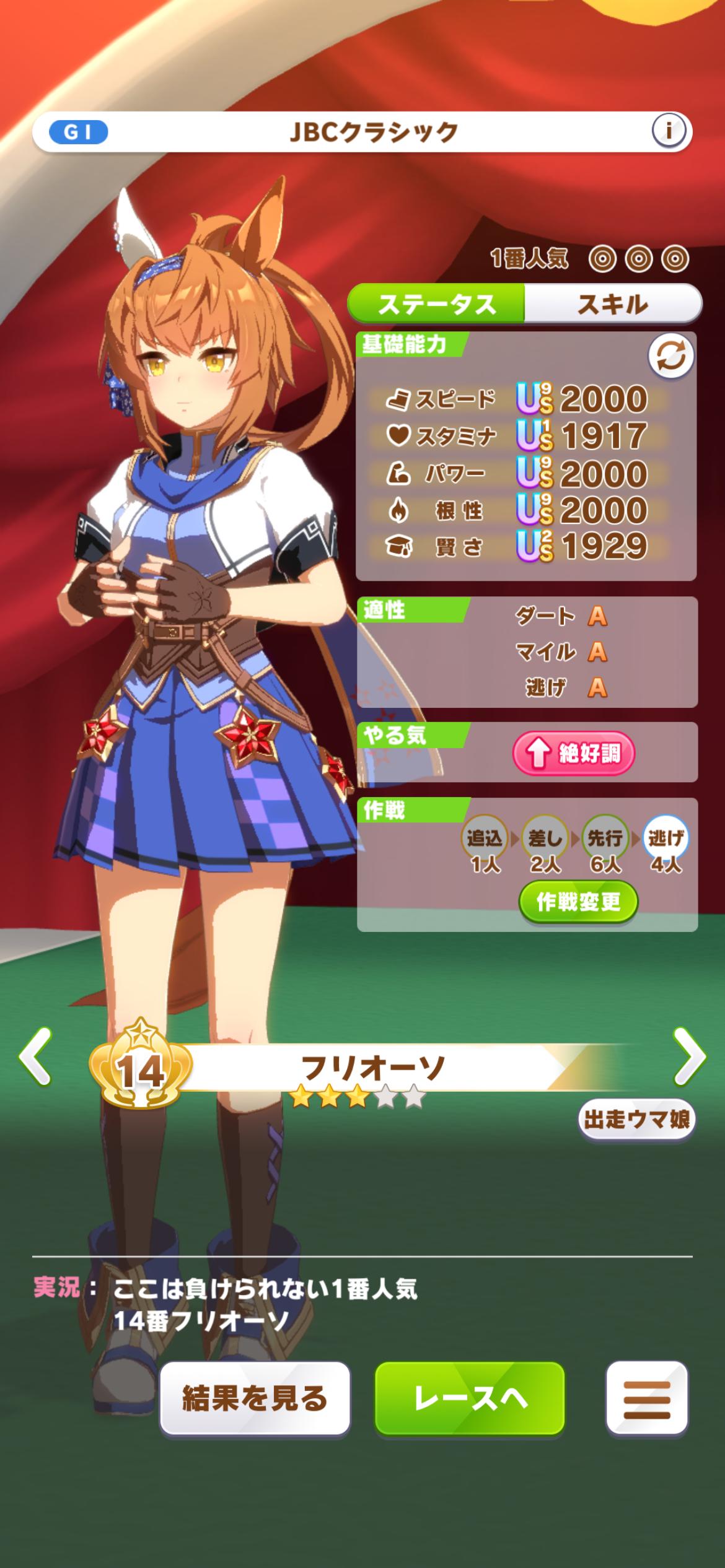The width and height of the screenshot is (725, 1568).
Task: Tap the 作戦変更 button
Action: pos(578,902)
